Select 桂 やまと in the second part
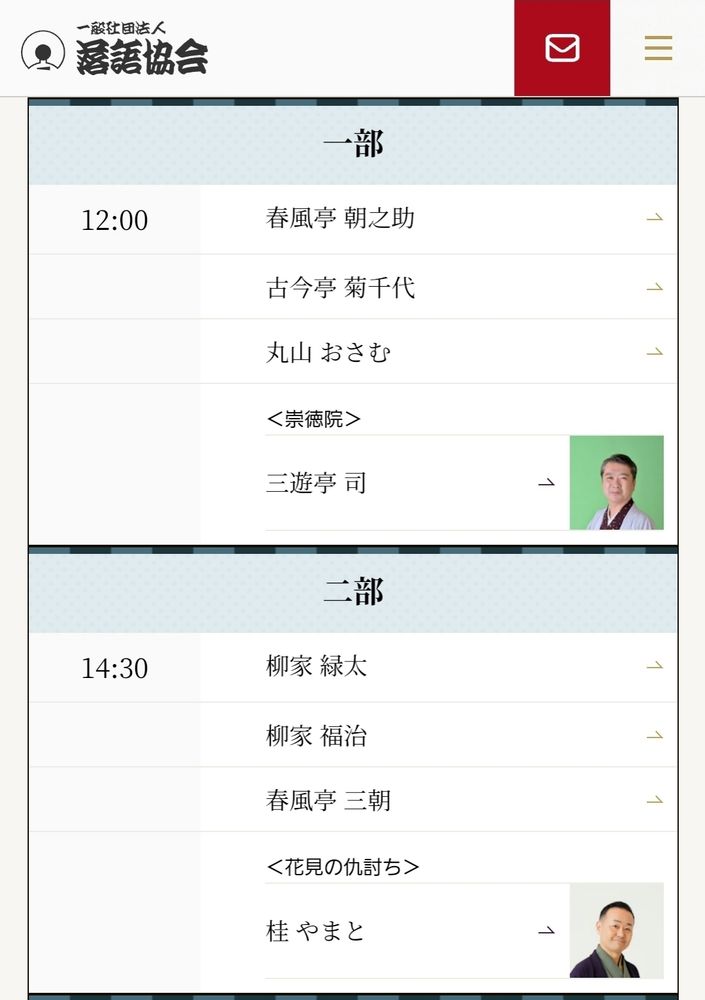The height and width of the screenshot is (1000, 705). click(316, 931)
